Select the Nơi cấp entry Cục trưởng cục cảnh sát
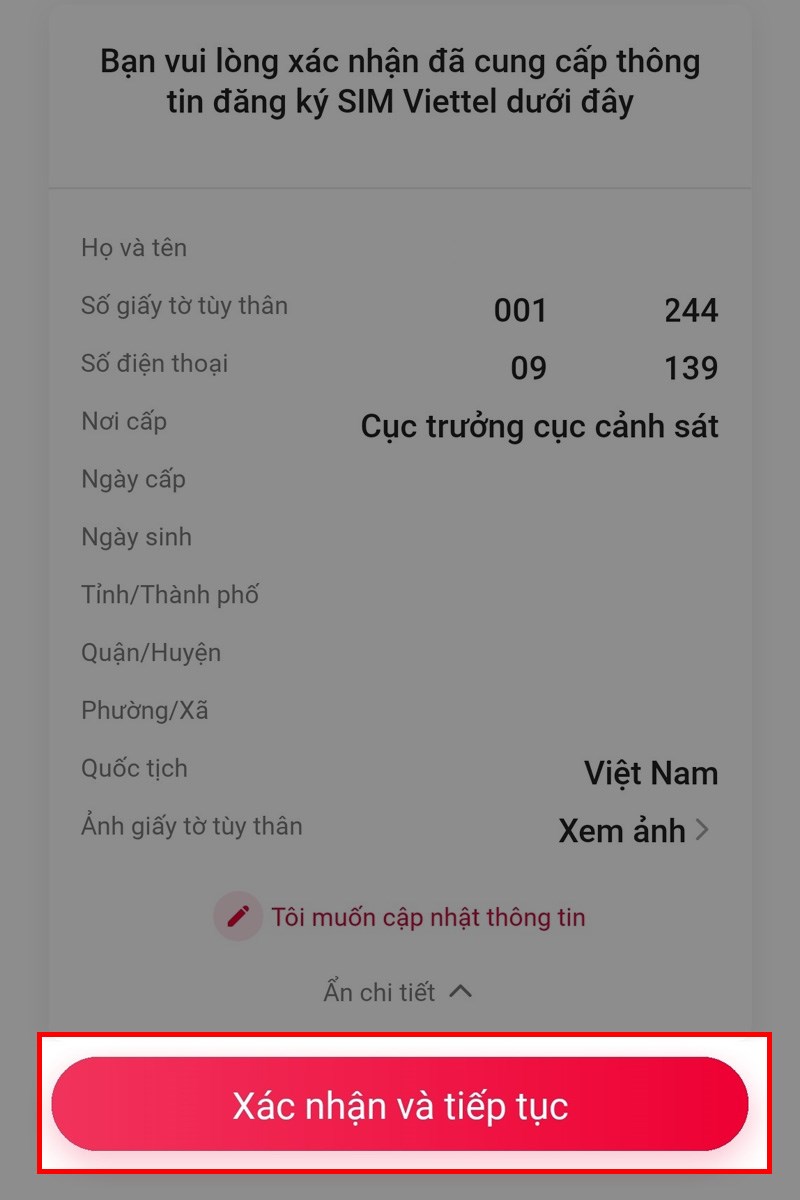800x1200 pixels. [x=540, y=426]
